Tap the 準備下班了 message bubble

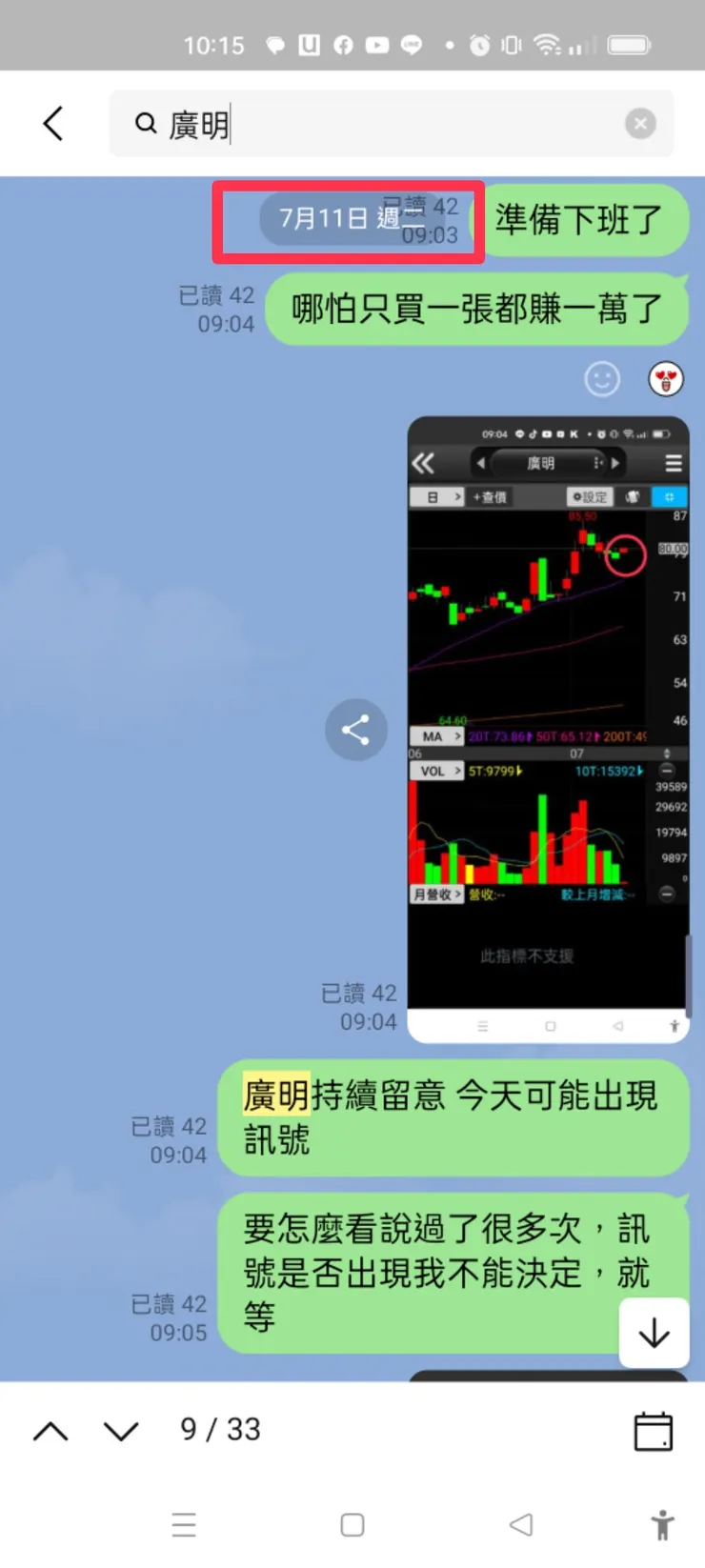[584, 219]
